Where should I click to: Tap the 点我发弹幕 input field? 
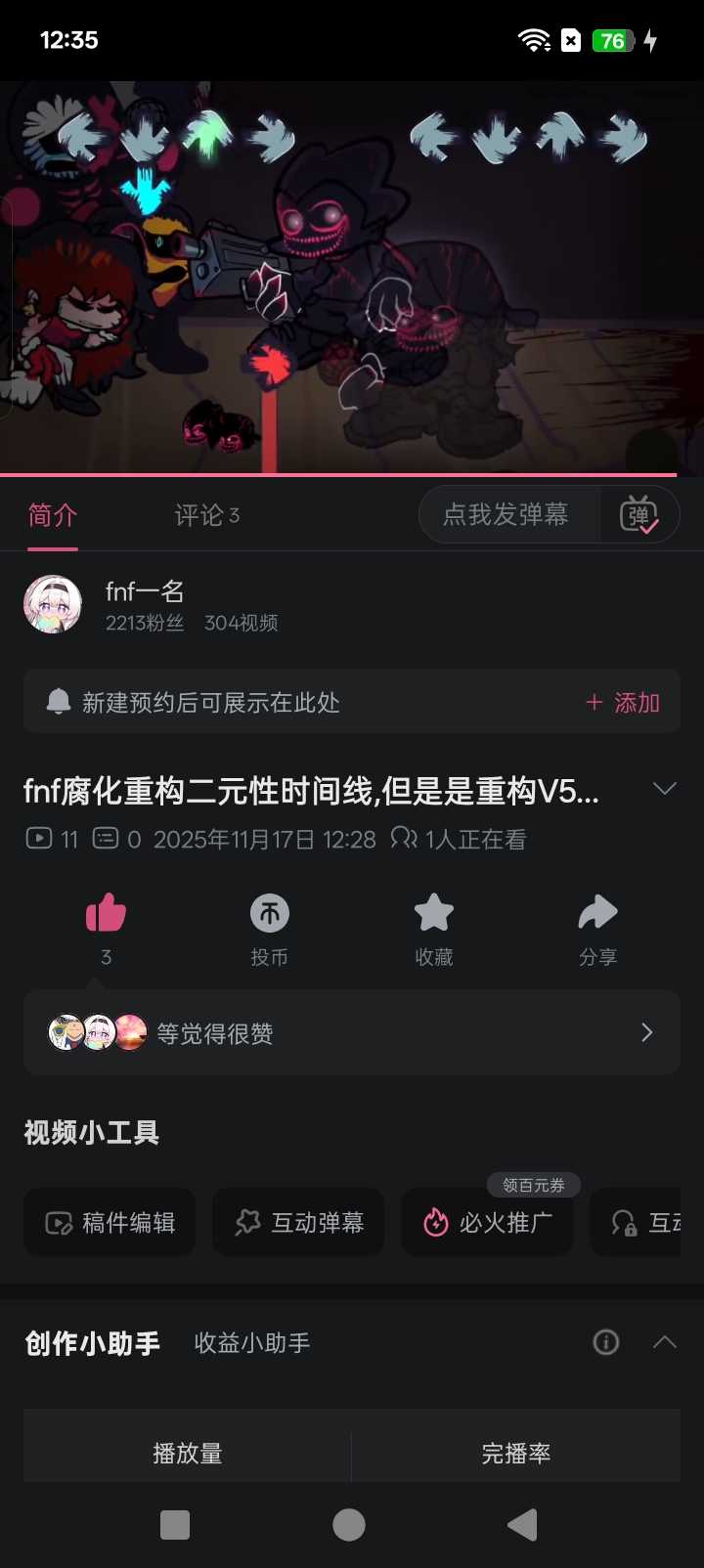(x=506, y=515)
